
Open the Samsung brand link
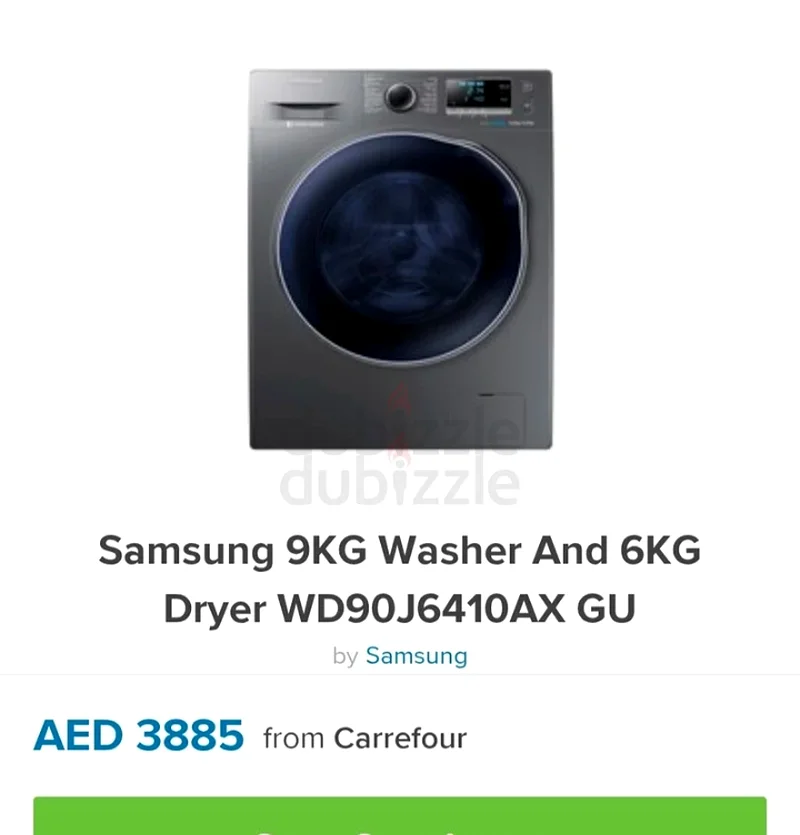[x=416, y=656]
